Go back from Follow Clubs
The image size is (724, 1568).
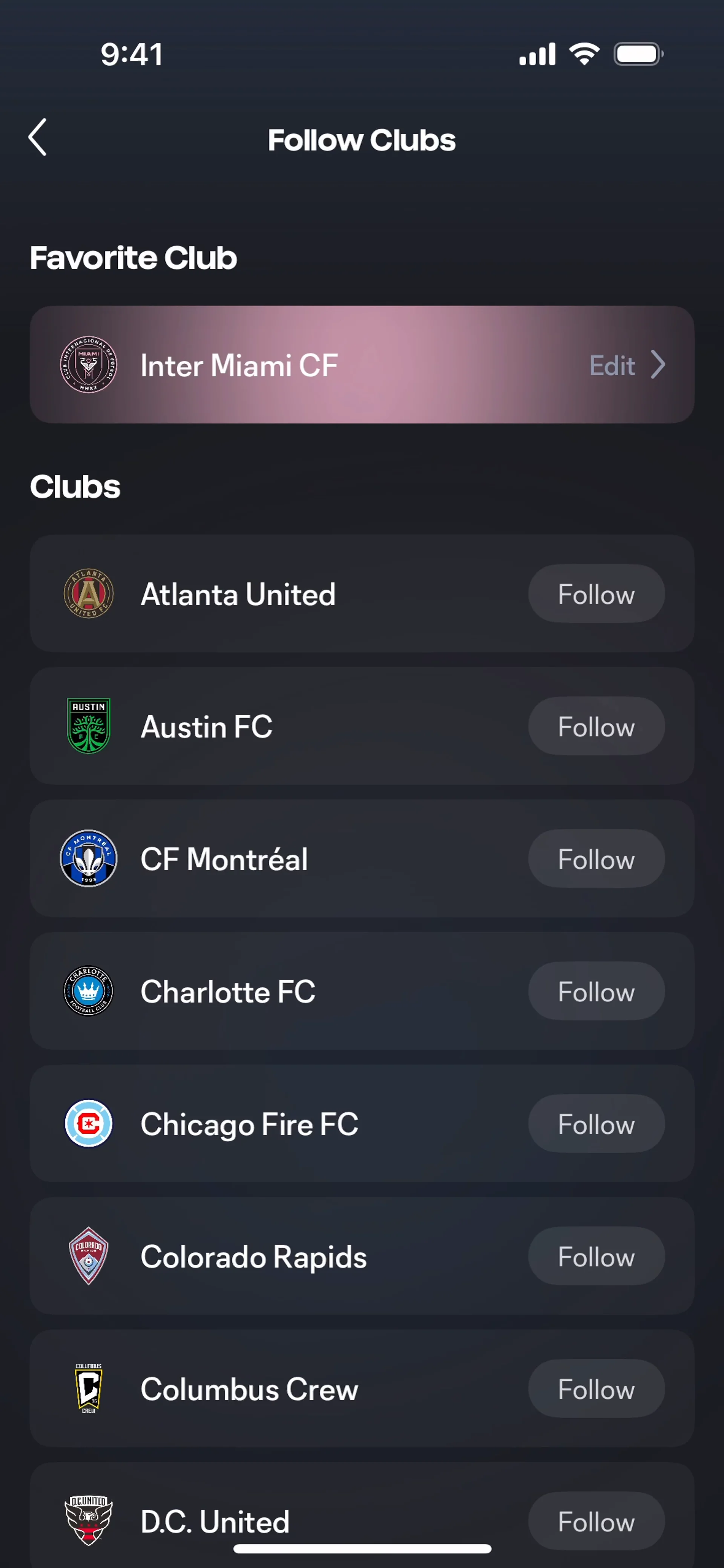click(38, 138)
